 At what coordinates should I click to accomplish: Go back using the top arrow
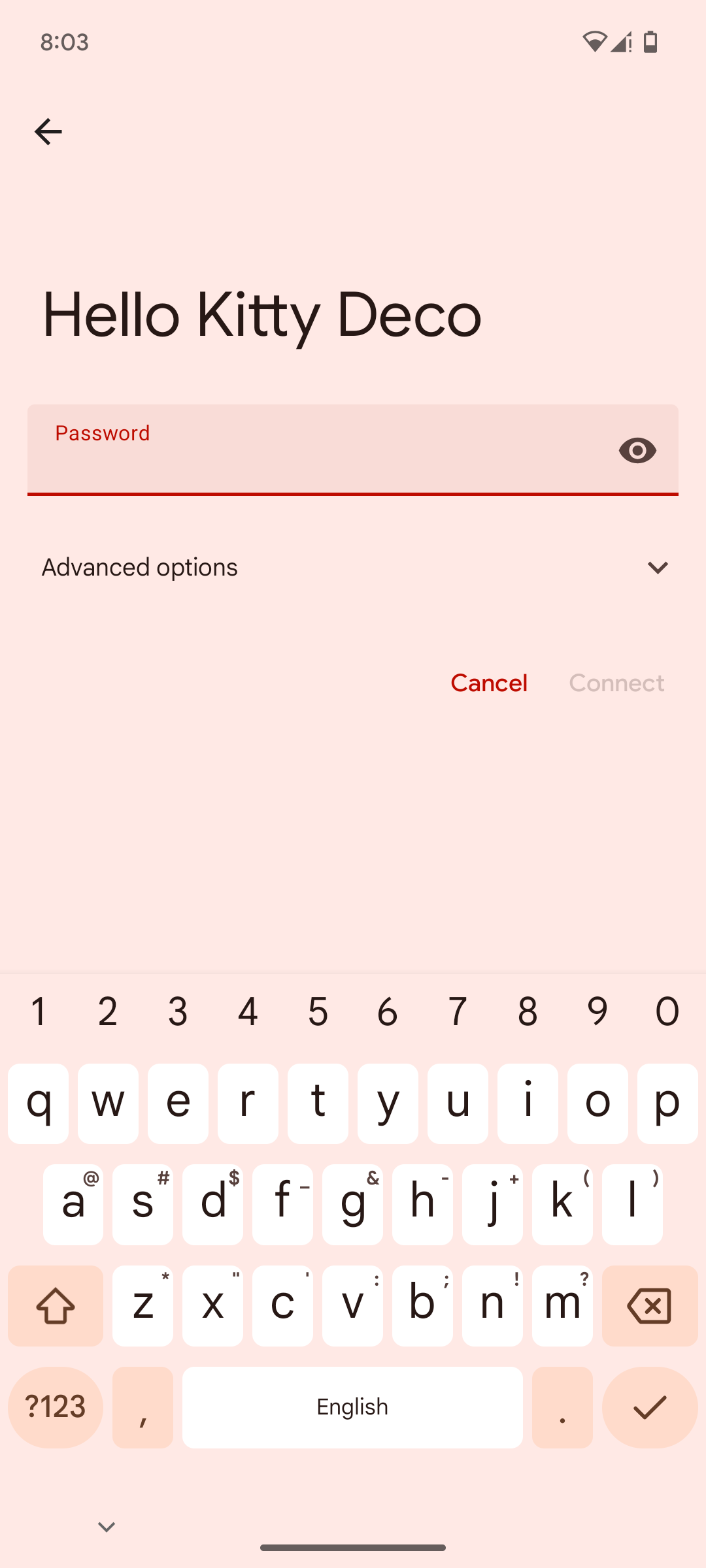(48, 131)
